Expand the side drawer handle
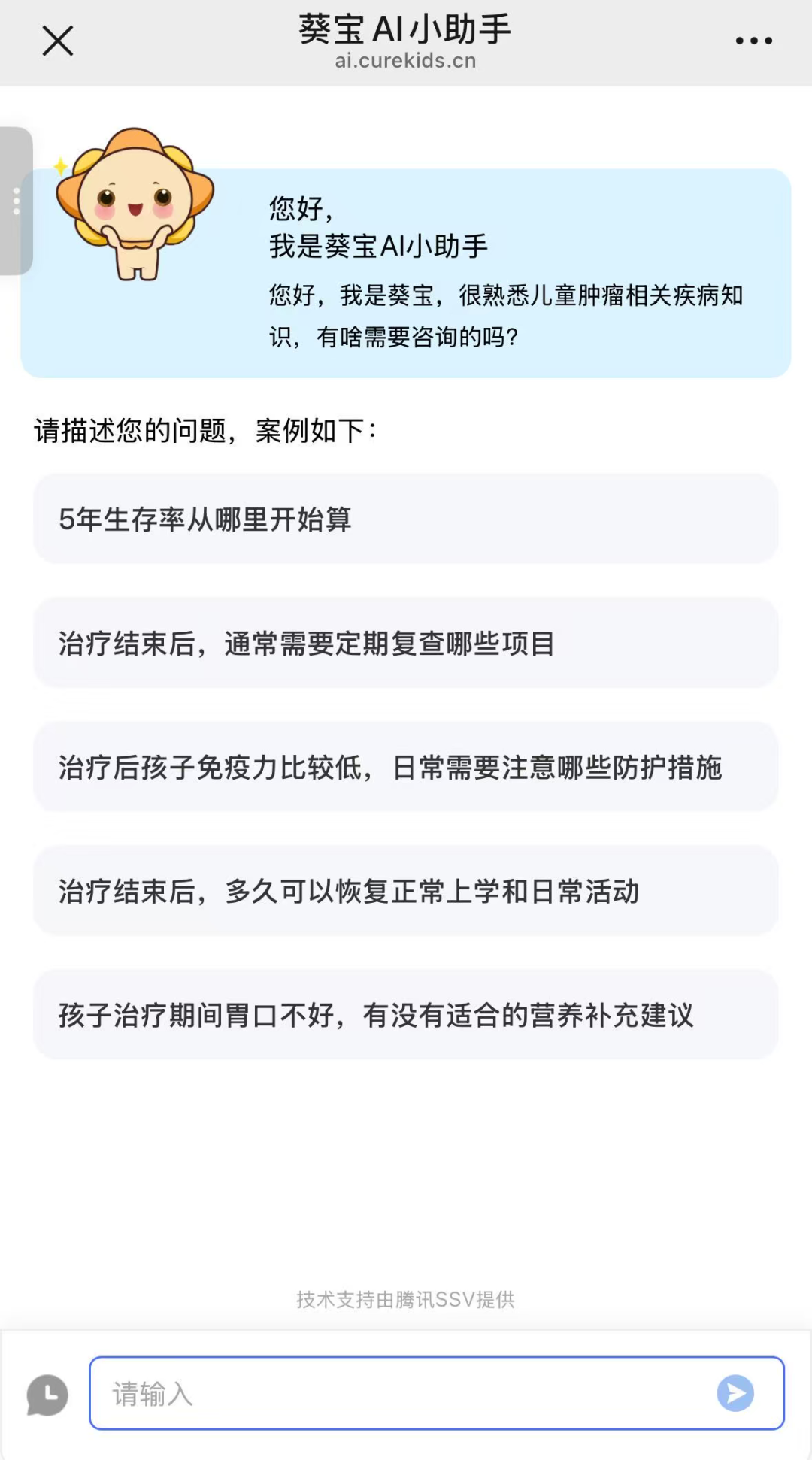The image size is (812, 1460). point(15,201)
